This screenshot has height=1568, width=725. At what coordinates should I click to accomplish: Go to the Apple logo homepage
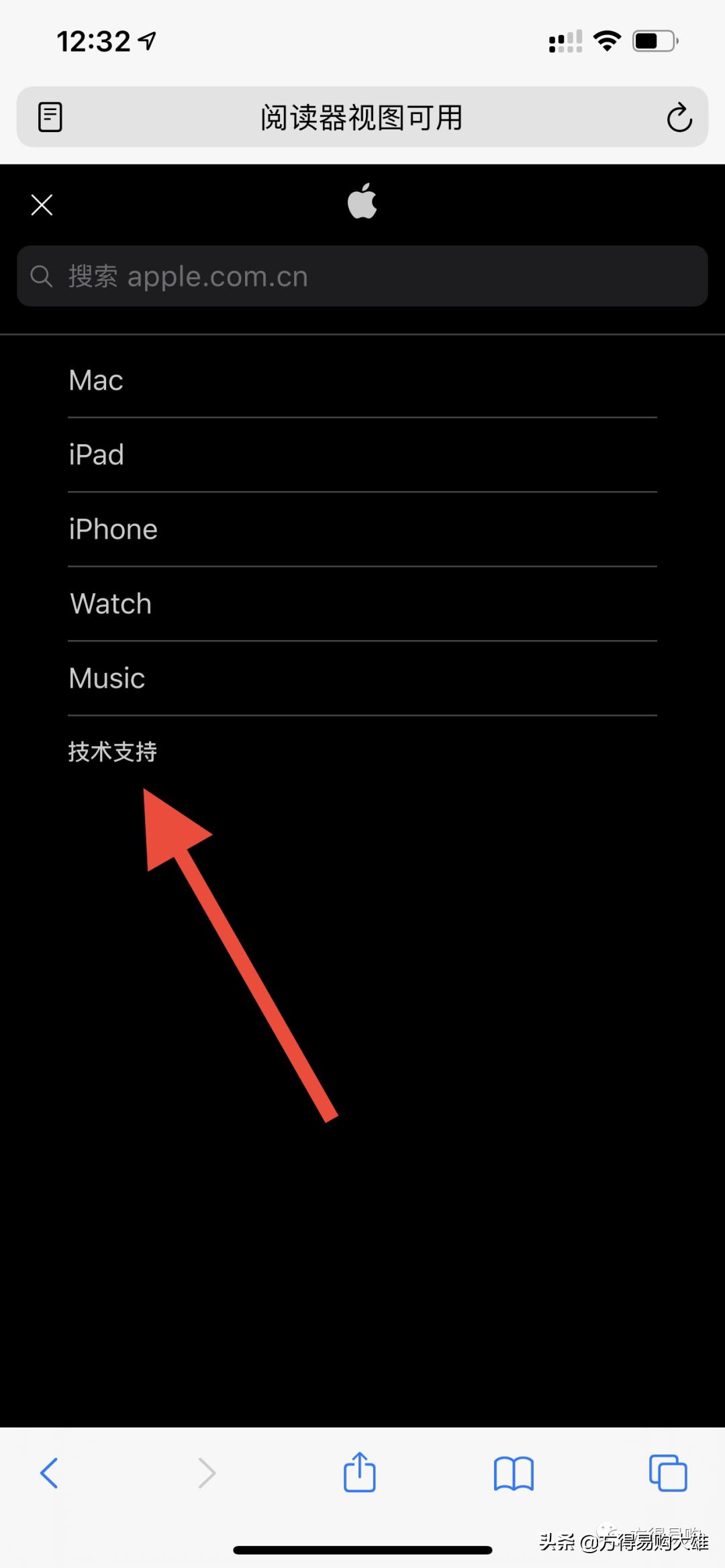pos(362,202)
